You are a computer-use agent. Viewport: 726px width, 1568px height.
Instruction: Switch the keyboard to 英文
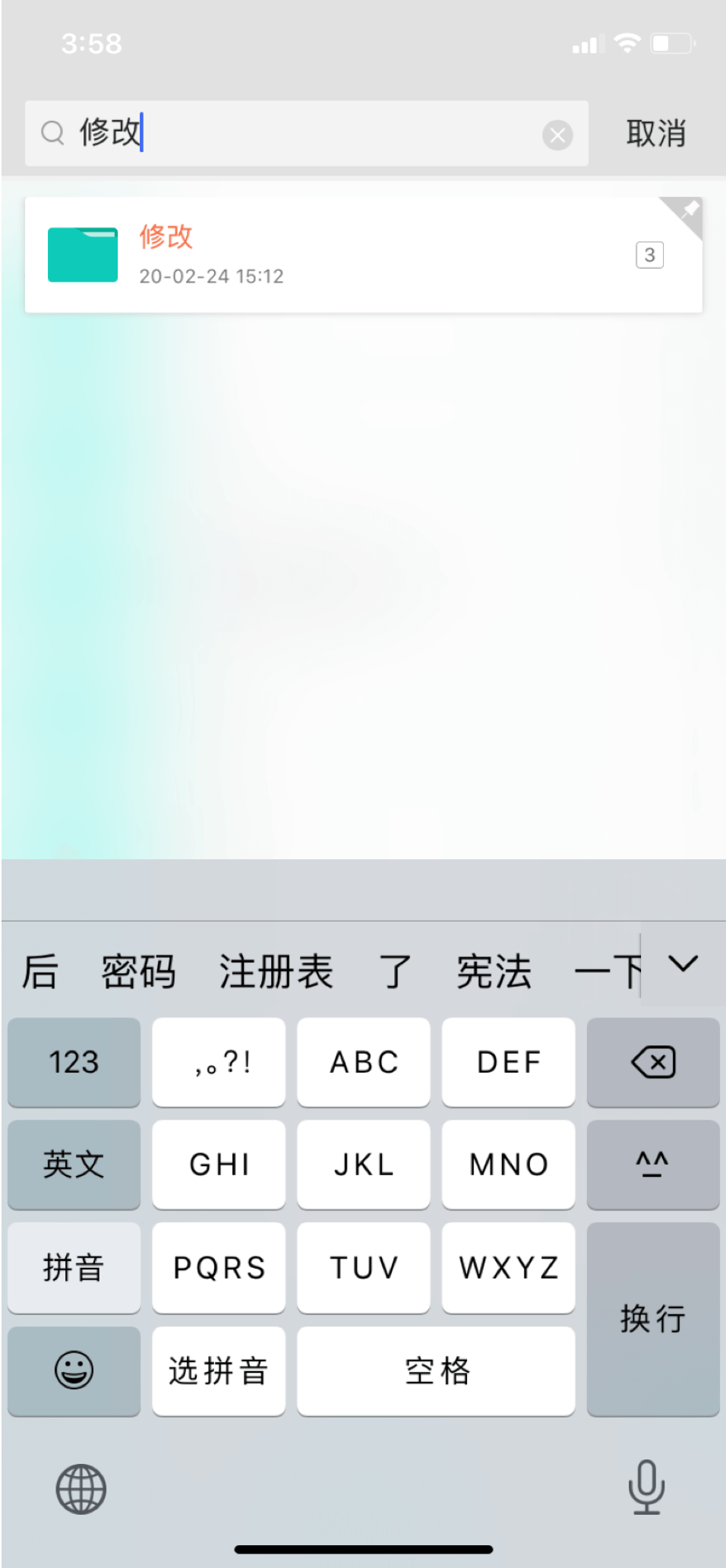74,1164
